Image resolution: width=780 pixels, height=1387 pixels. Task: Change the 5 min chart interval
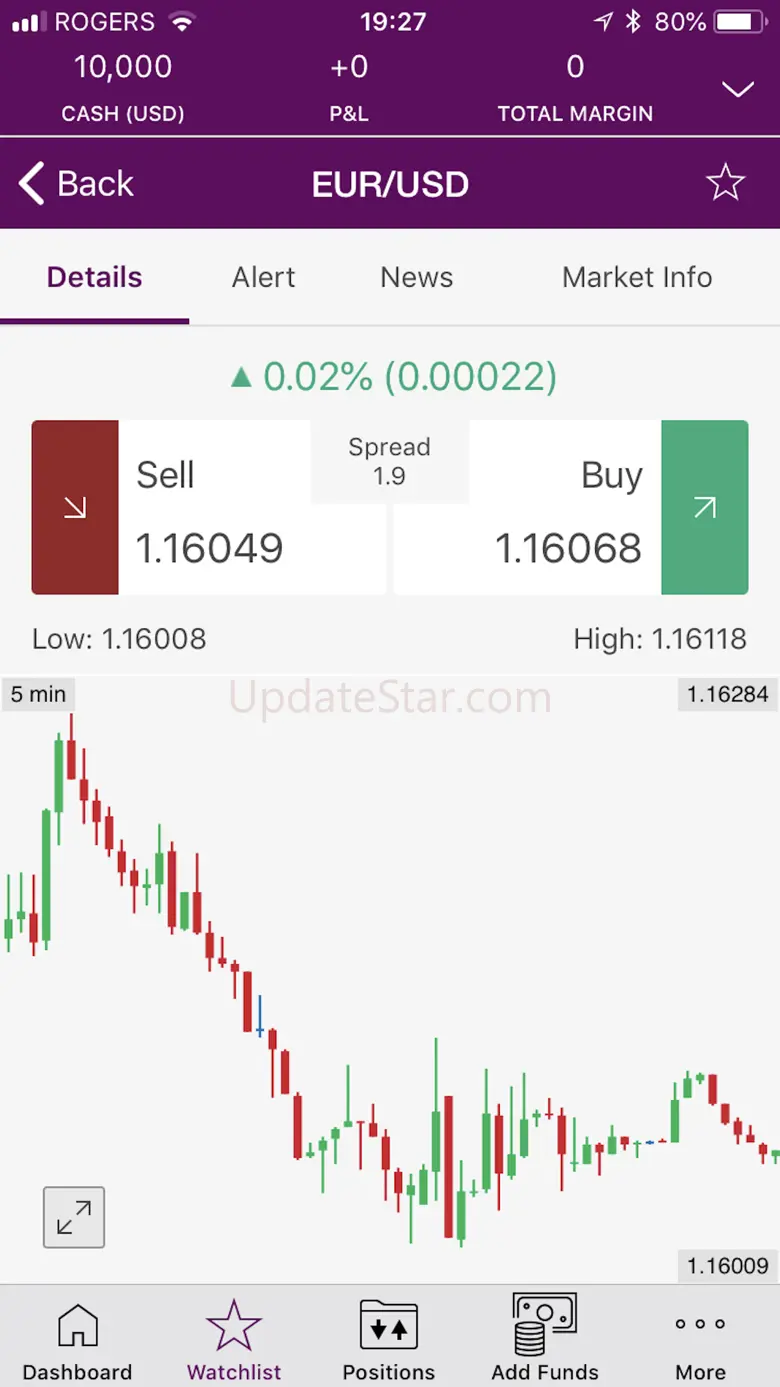39,694
